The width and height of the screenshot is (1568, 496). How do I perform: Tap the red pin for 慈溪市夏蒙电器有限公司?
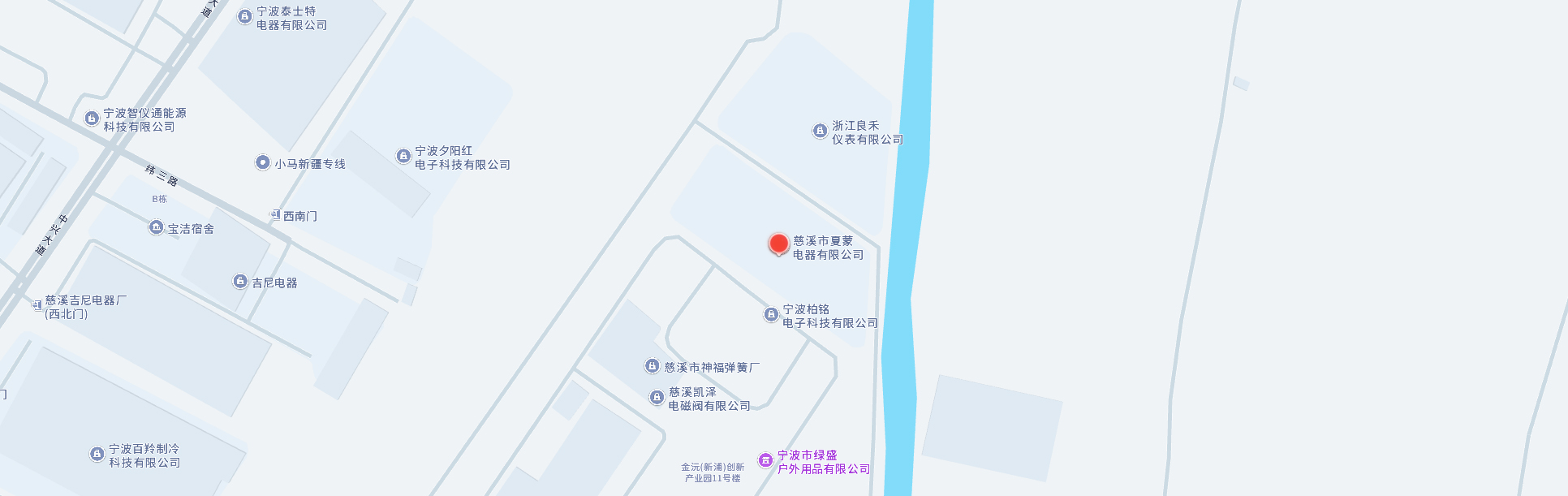pyautogui.click(x=778, y=244)
